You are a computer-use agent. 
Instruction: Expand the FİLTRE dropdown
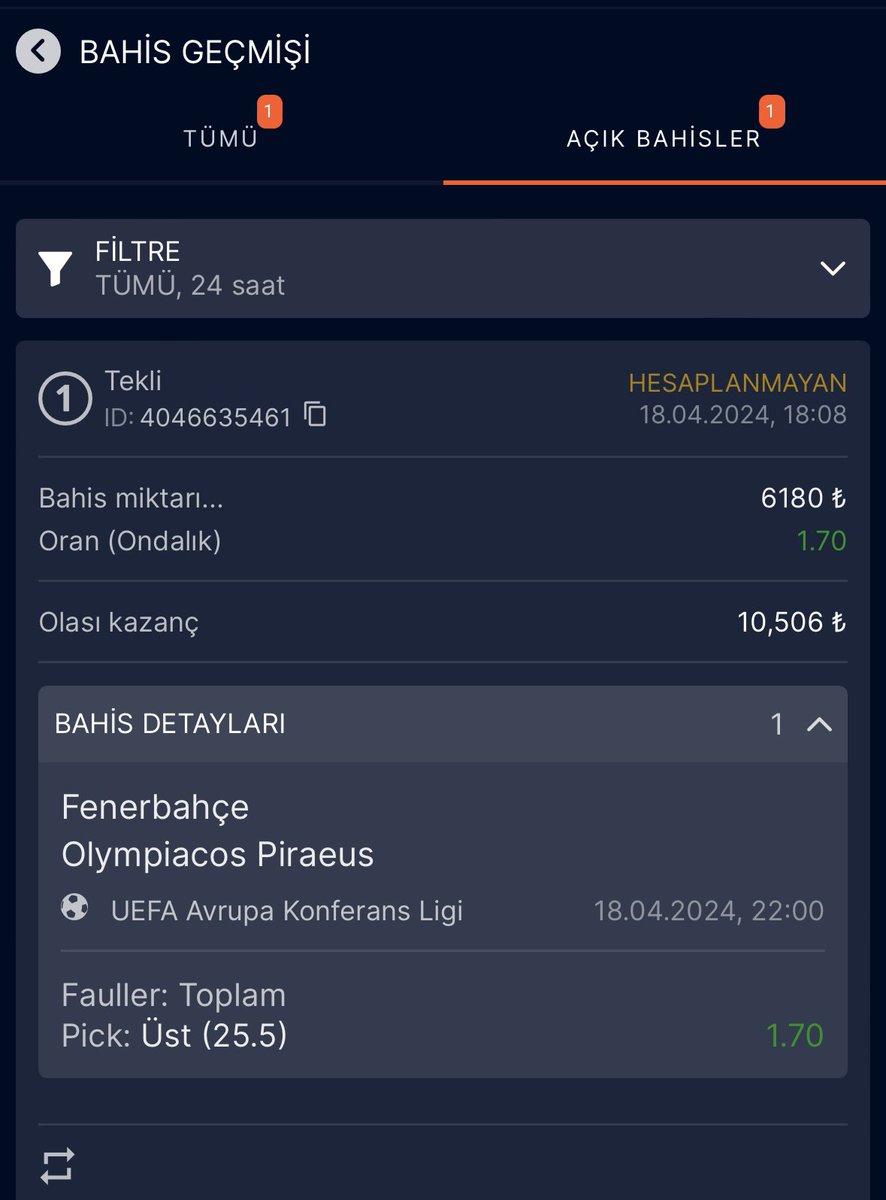(x=442, y=268)
